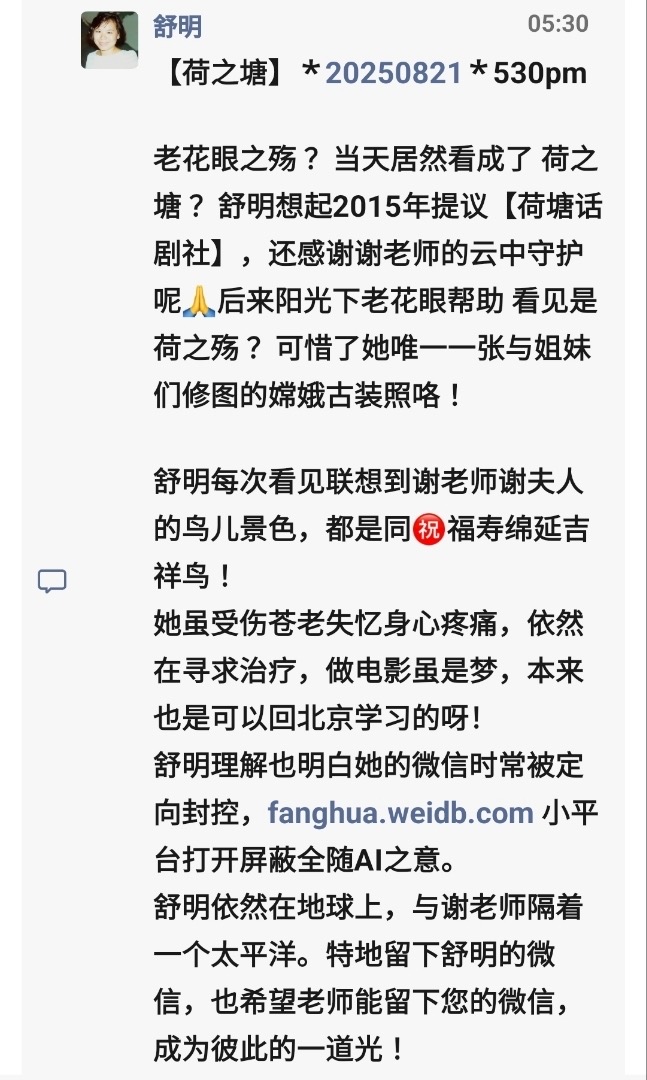Open the 20250821 link
This screenshot has width=647, height=1080.
tap(393, 73)
